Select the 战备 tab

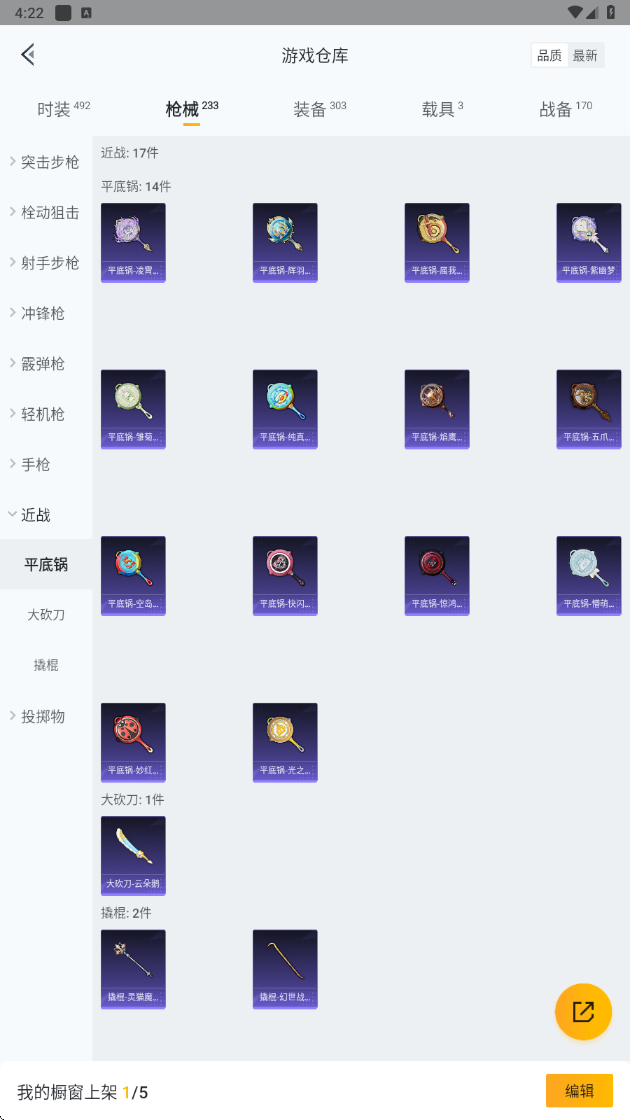point(565,109)
